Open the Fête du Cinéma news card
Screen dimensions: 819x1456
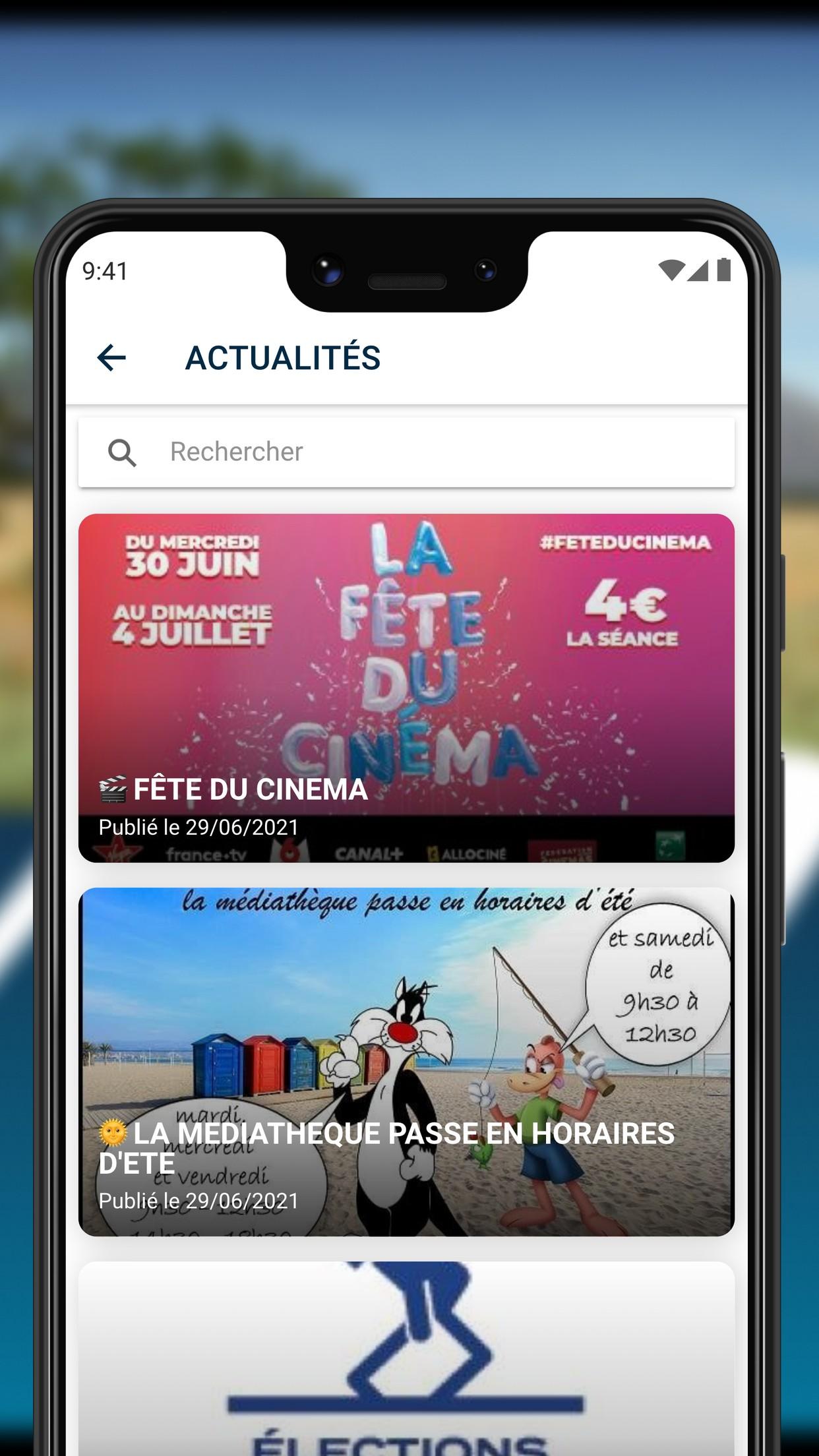coord(406,688)
